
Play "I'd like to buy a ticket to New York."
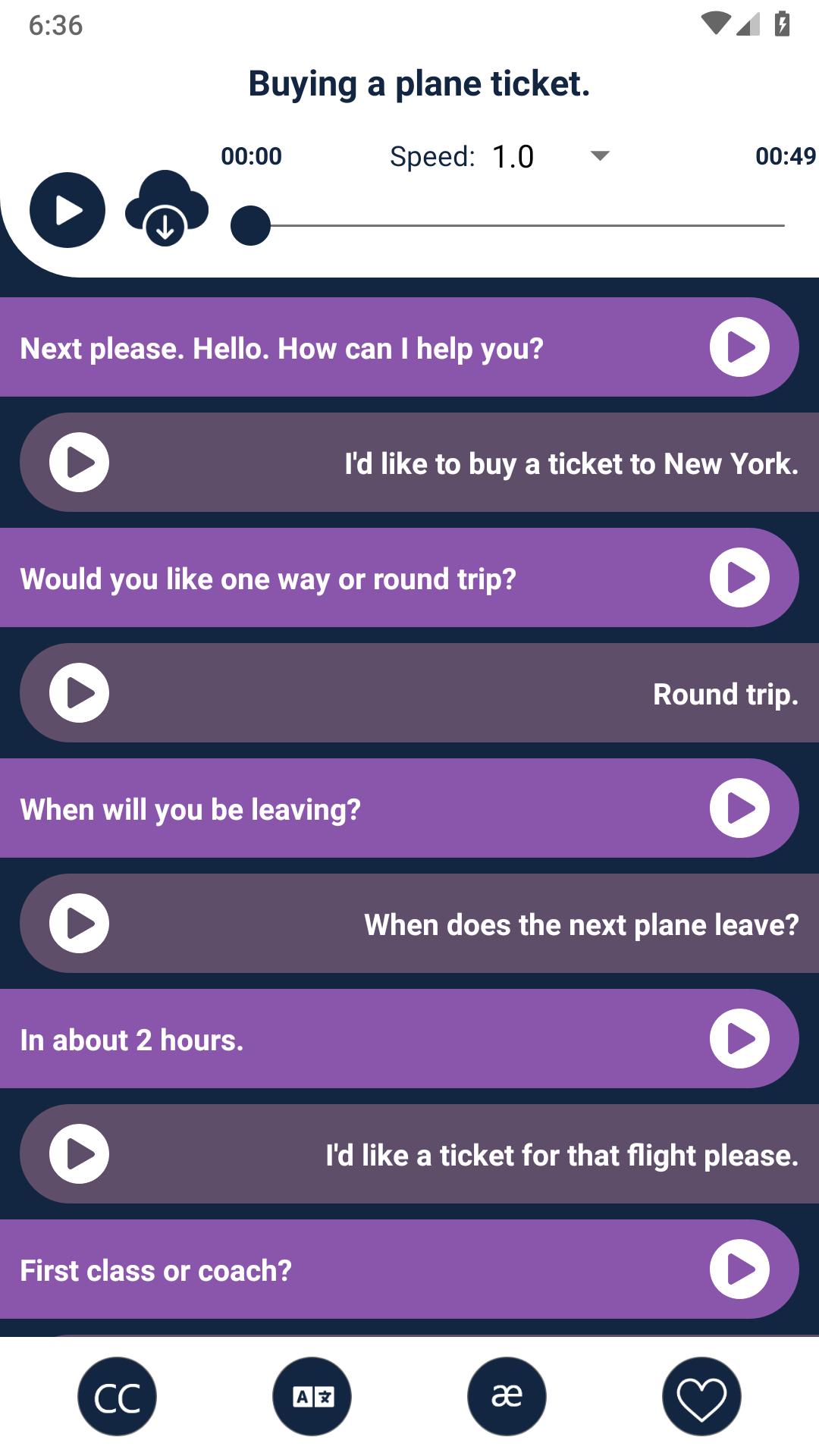coord(80,463)
